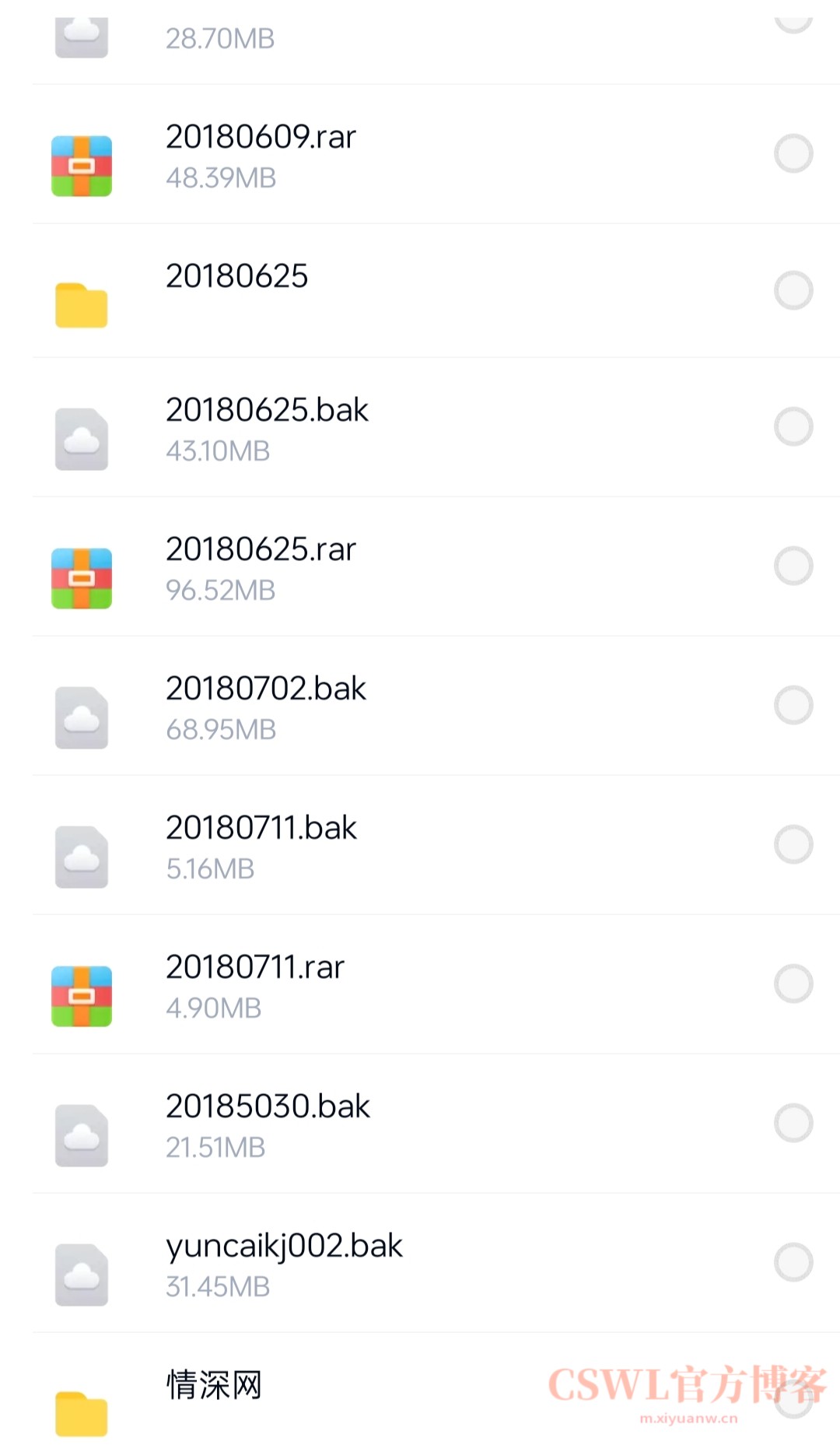Open the 20180711.bak file
Image resolution: width=840 pixels, height=1445 pixels.
point(261,829)
